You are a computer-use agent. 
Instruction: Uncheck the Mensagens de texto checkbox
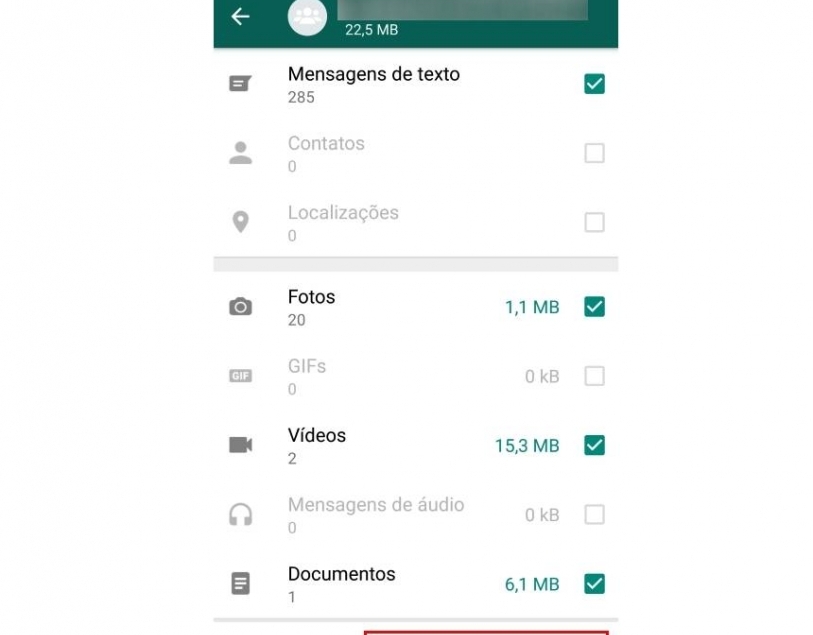pos(594,84)
